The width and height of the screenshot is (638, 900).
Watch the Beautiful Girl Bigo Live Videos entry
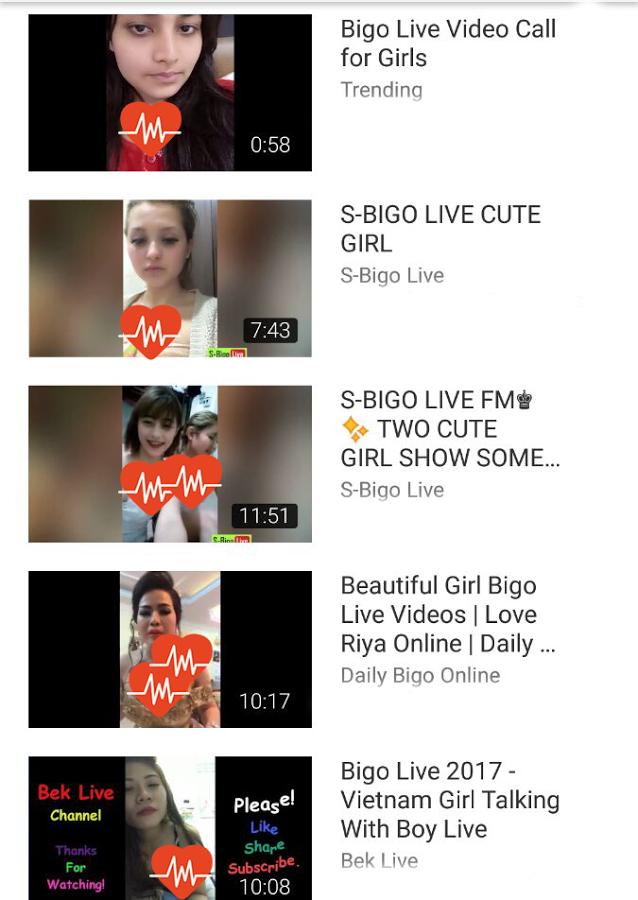[170, 649]
